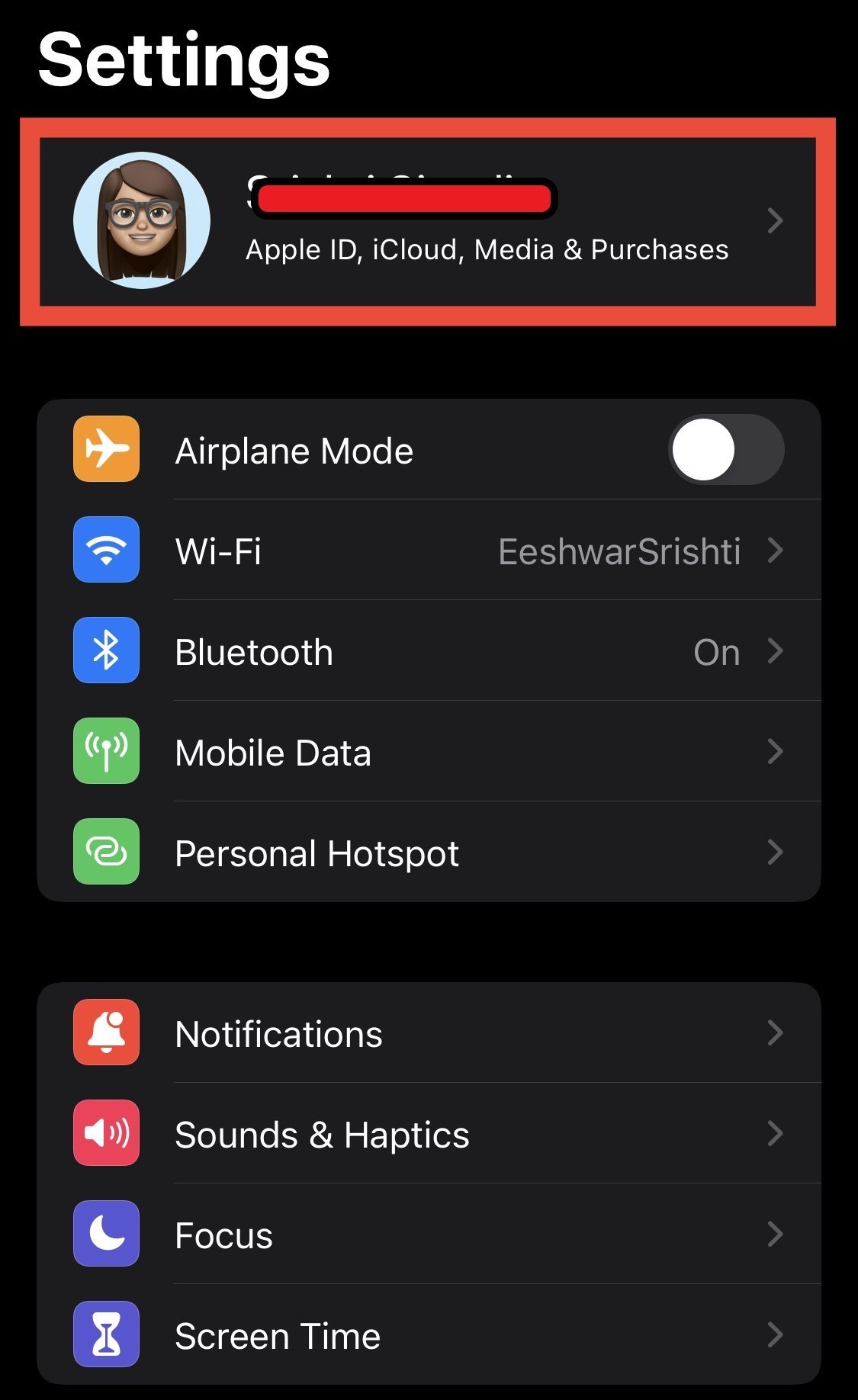Open the Mobile Data antenna icon
The image size is (858, 1400).
106,752
